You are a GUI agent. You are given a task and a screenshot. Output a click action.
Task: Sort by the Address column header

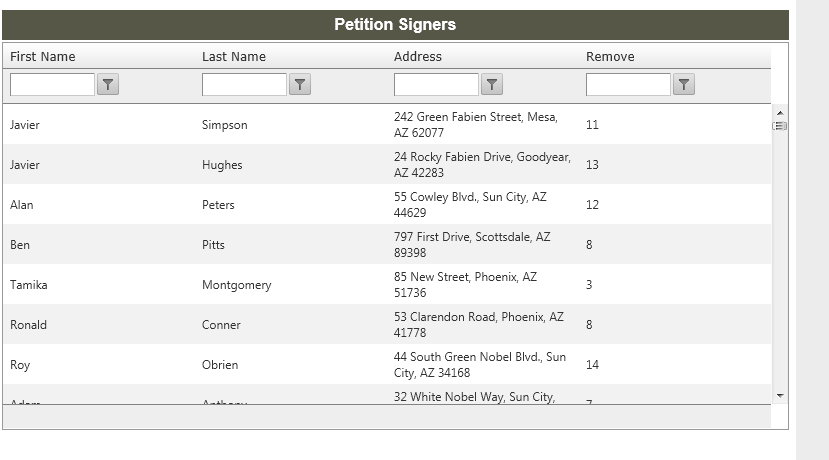click(x=418, y=57)
